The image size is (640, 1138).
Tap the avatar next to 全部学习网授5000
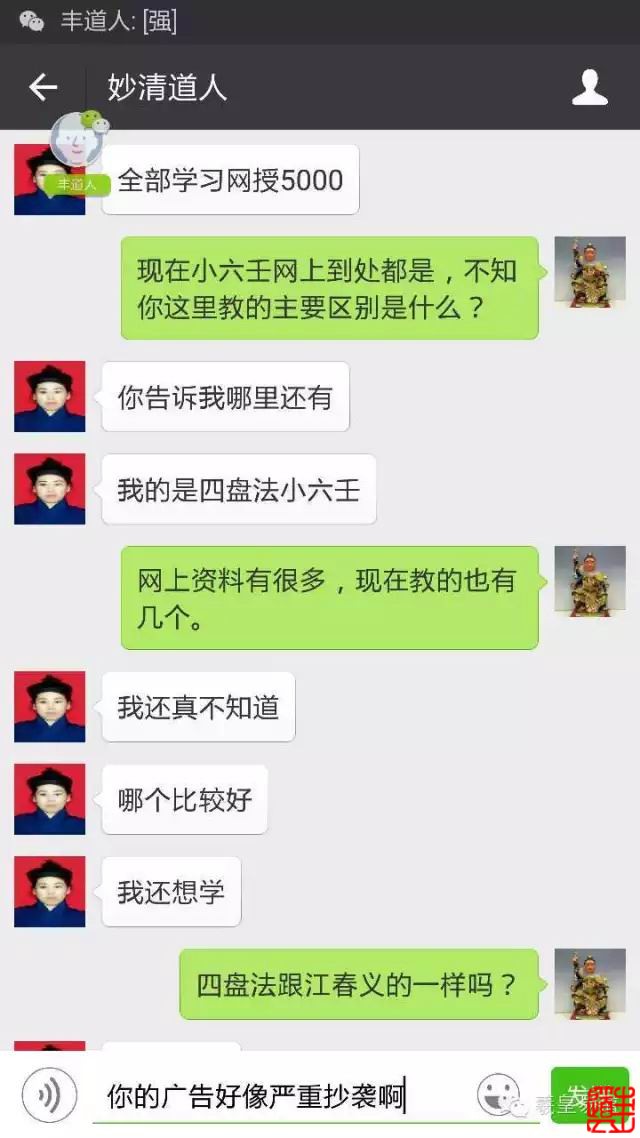[x=49, y=179]
